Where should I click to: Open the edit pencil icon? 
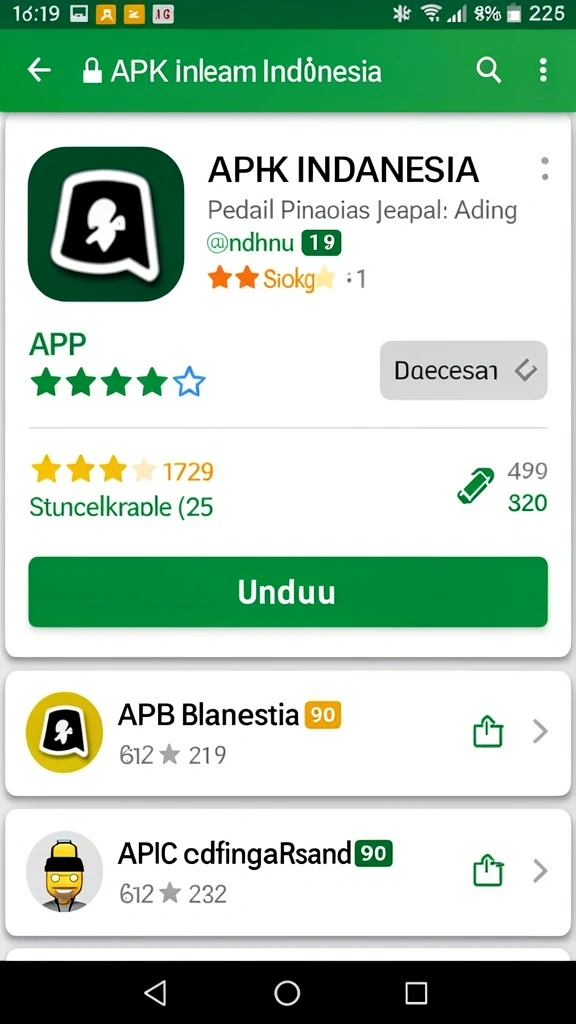point(475,485)
